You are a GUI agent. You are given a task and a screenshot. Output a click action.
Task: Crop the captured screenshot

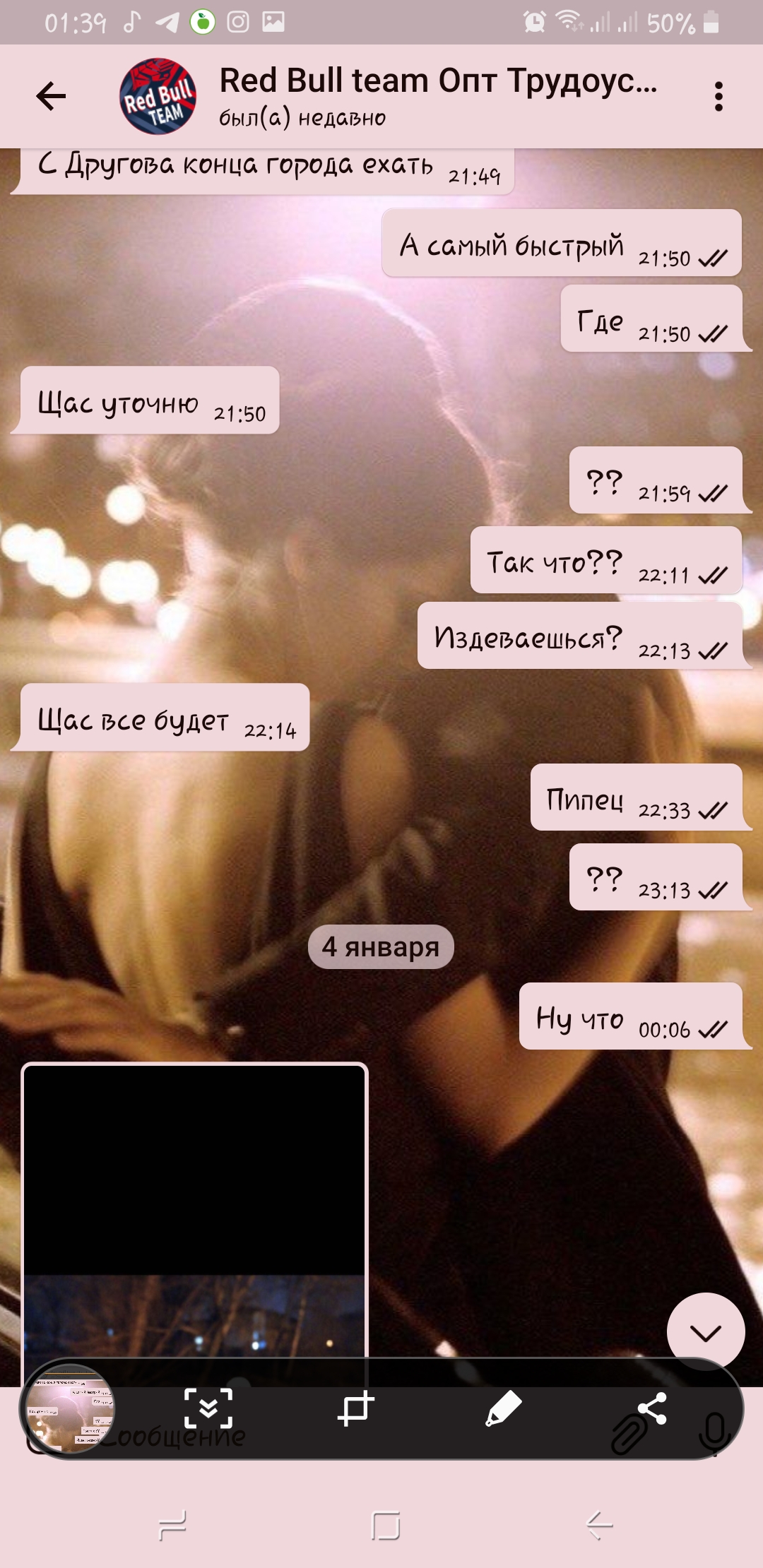(x=355, y=1408)
